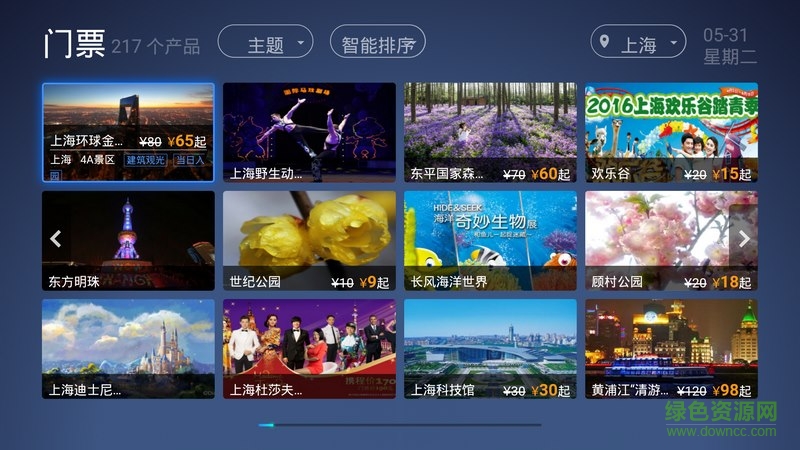Open the 主题 theme dropdown
Screen dimensions: 800x450
[x=265, y=43]
